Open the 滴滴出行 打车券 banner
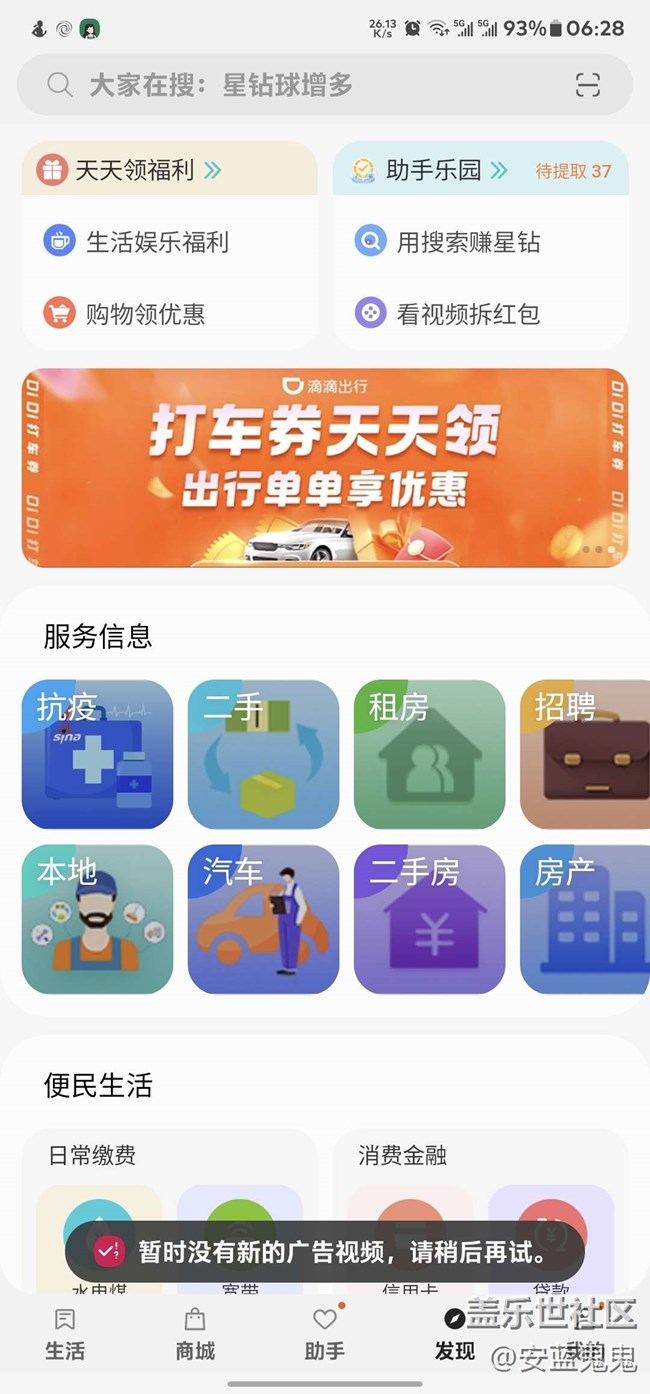650x1394 pixels. coord(325,467)
